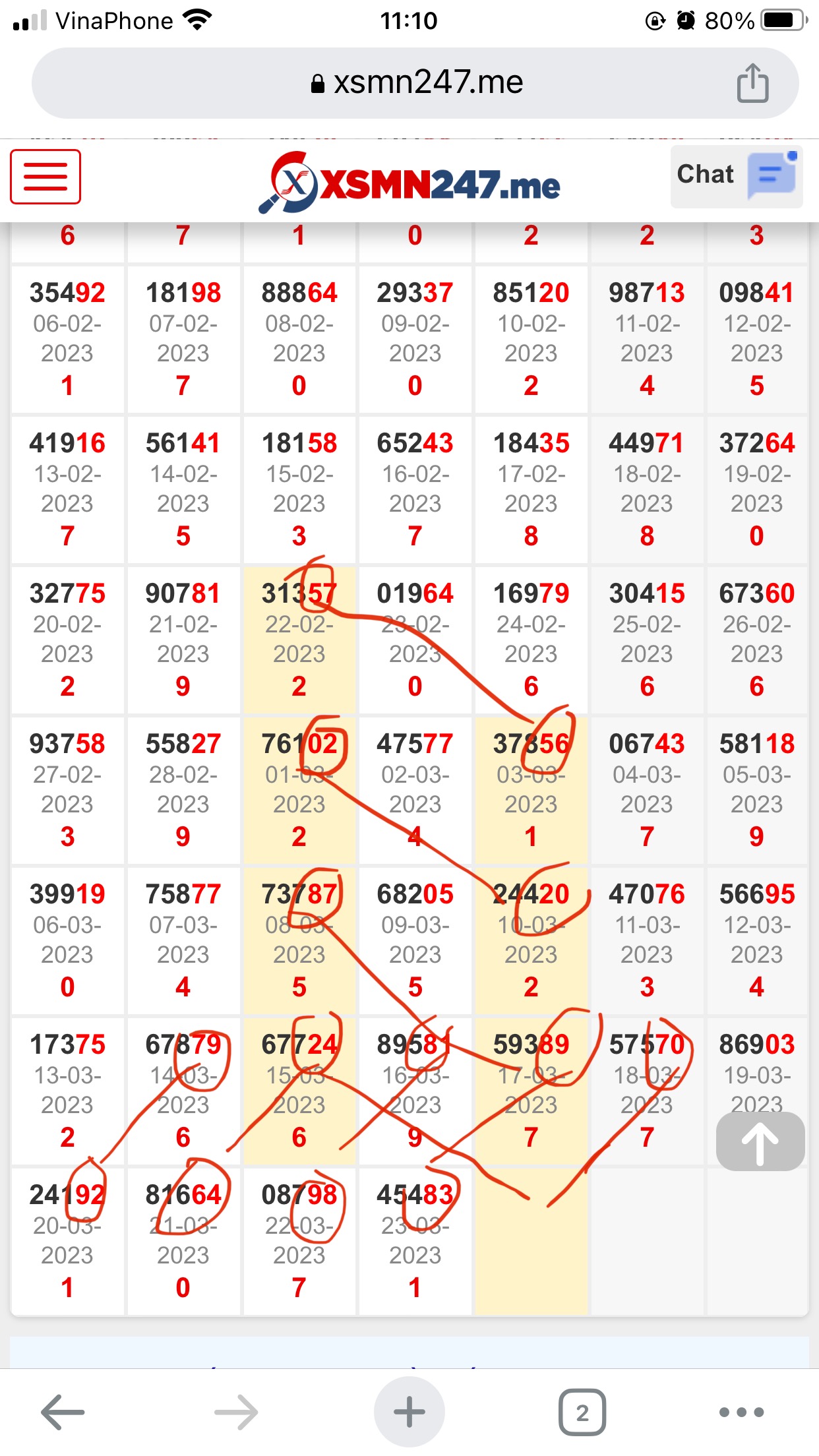Go back to the previous page
The width and height of the screenshot is (819, 1456).
(63, 1412)
